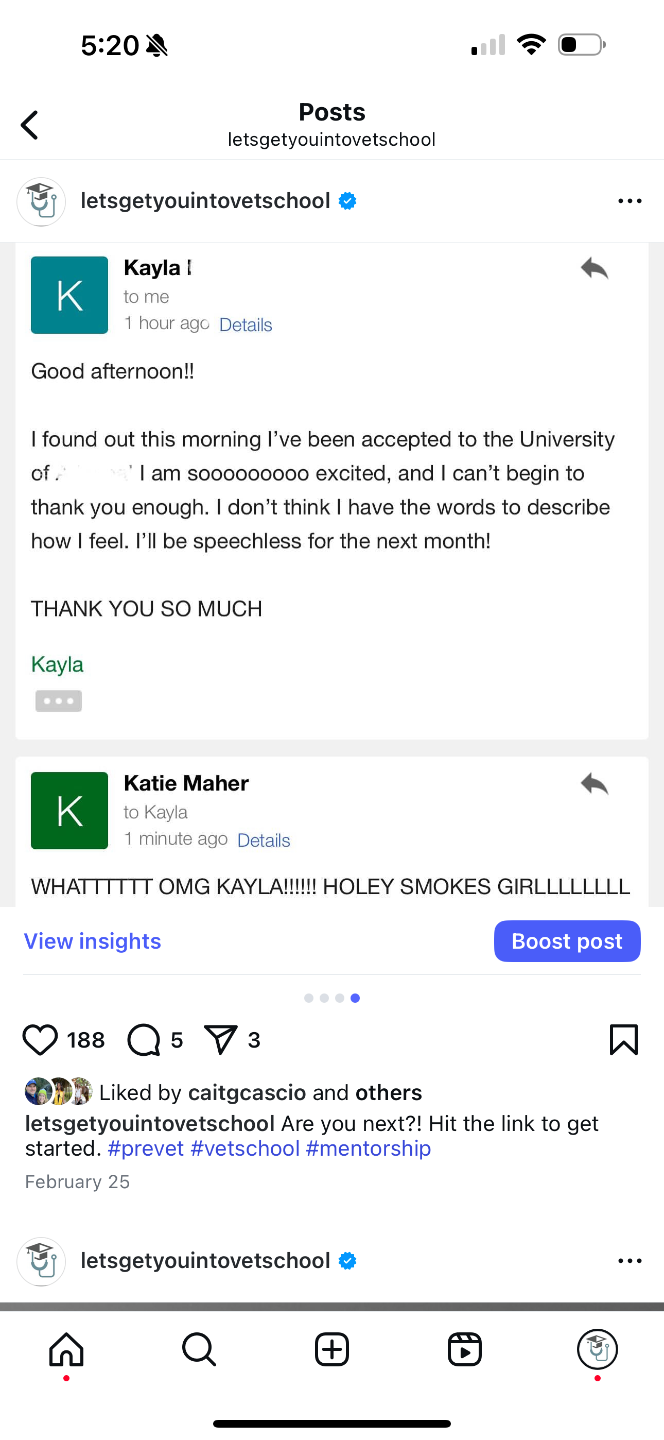Image resolution: width=664 pixels, height=1440 pixels.
Task: Switch to the Reels tab
Action: point(464,1350)
